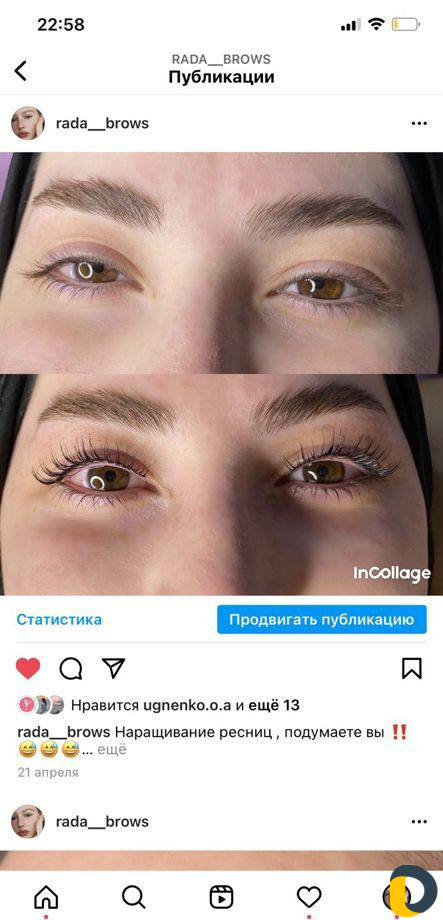Screen dimensions: 443x920
Task: Unlike the eyelash post with heart icon
Action: [x=28, y=668]
